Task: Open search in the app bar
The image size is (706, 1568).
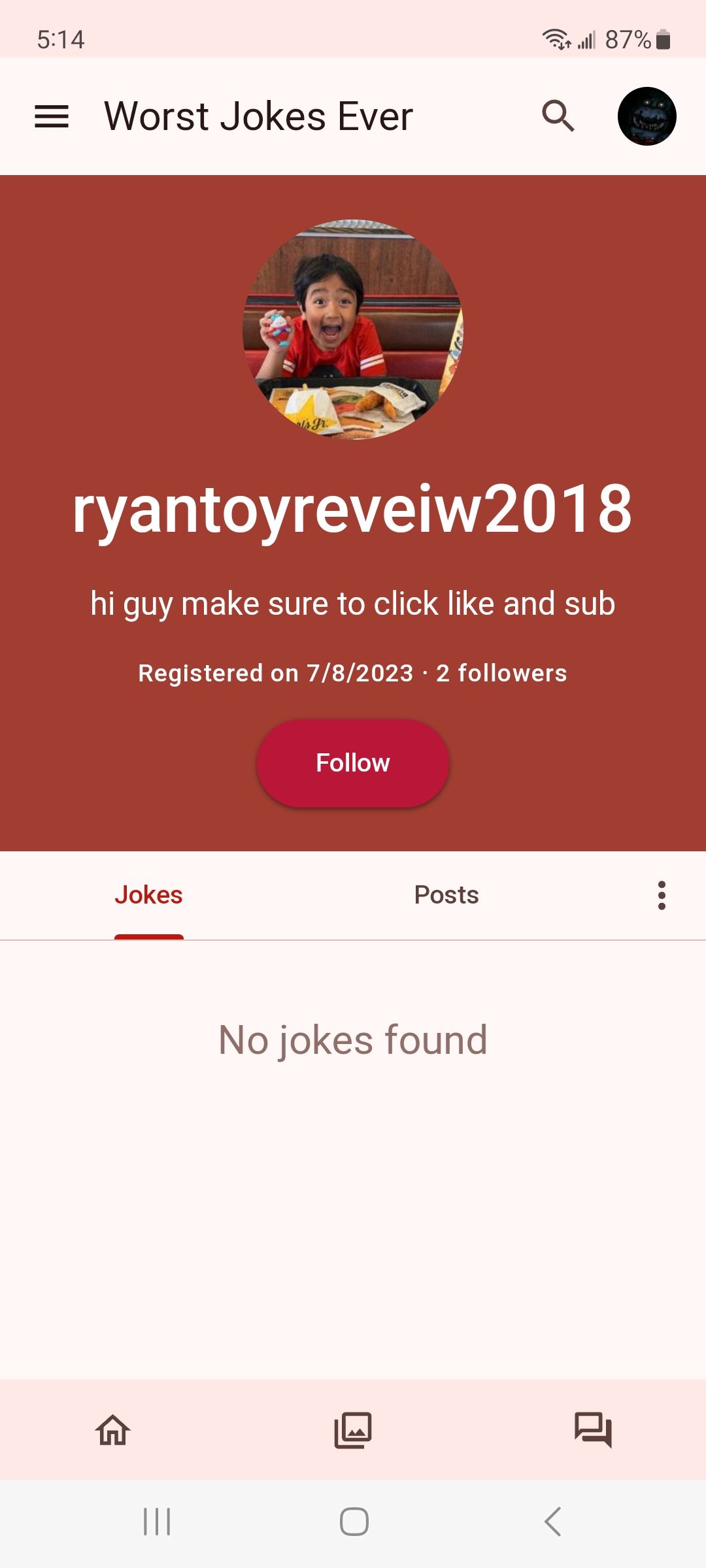Action: [x=558, y=116]
